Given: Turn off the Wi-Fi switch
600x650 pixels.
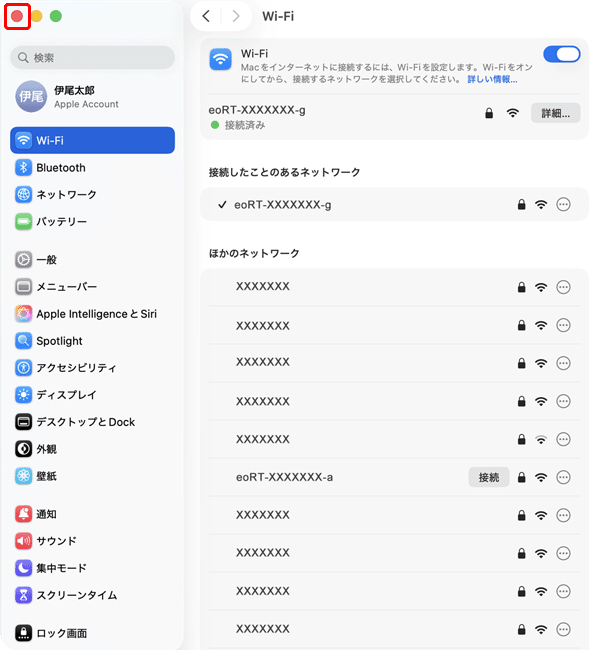Looking at the screenshot, I should pos(561,54).
